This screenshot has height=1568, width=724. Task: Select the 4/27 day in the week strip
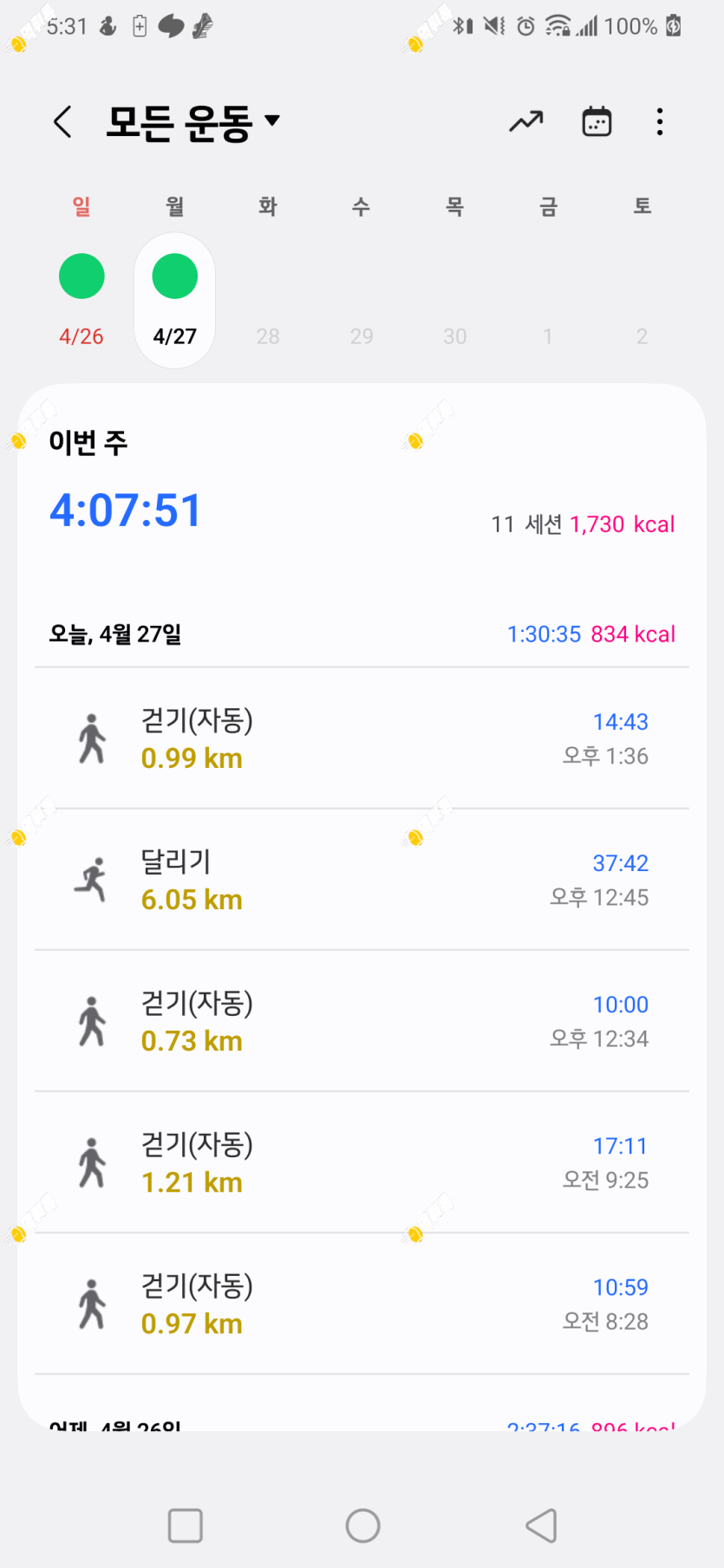pyautogui.click(x=175, y=300)
